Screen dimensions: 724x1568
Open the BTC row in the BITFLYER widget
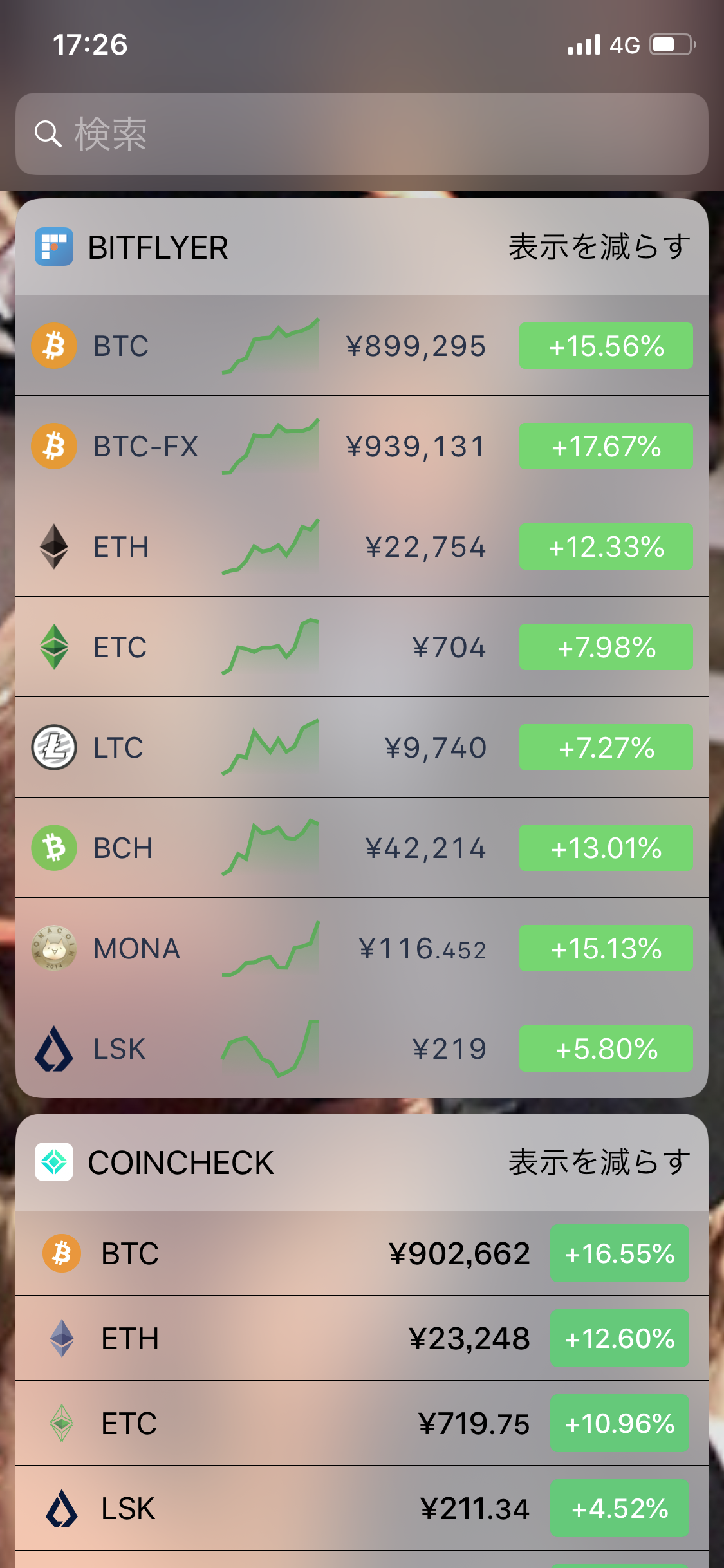362,346
